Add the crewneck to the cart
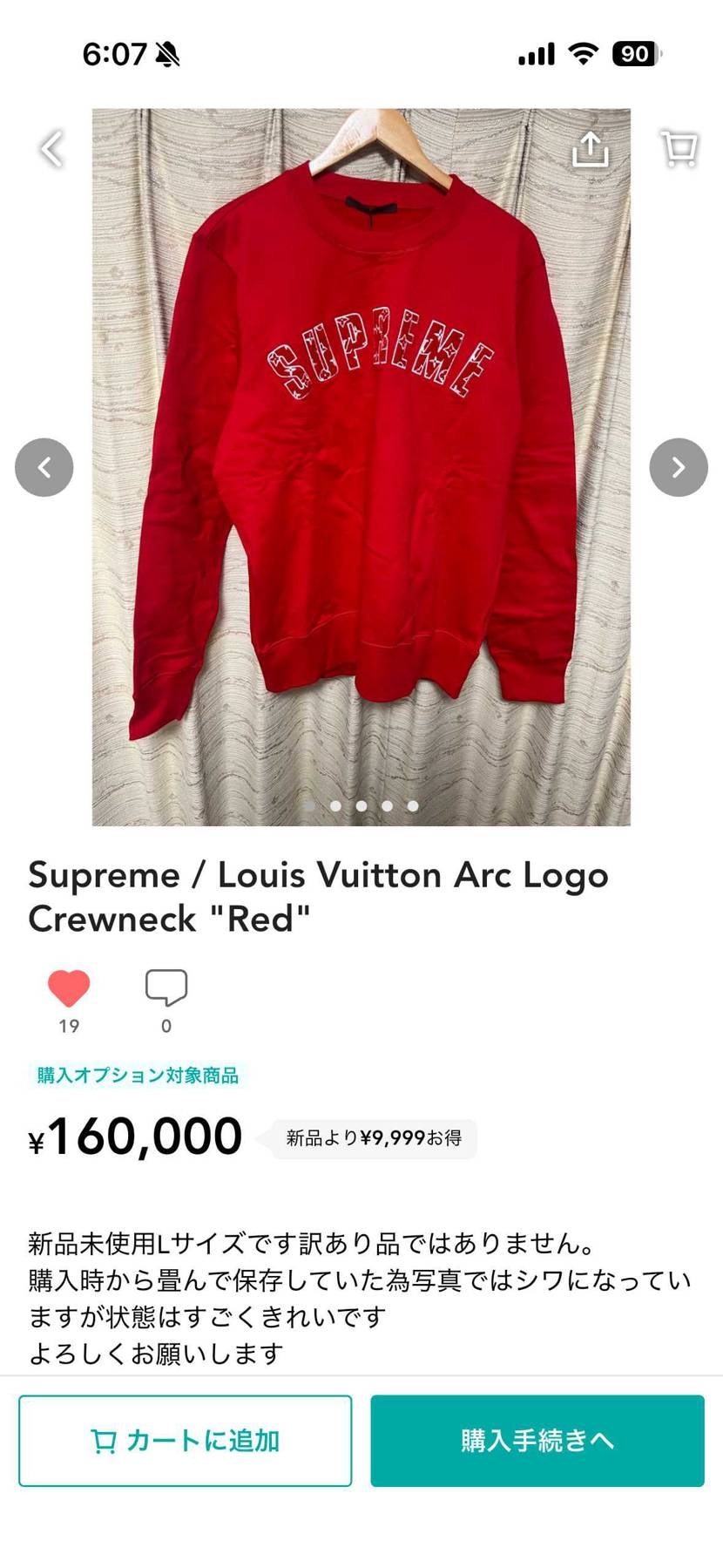Viewport: 723px width, 1568px height. (x=186, y=1439)
